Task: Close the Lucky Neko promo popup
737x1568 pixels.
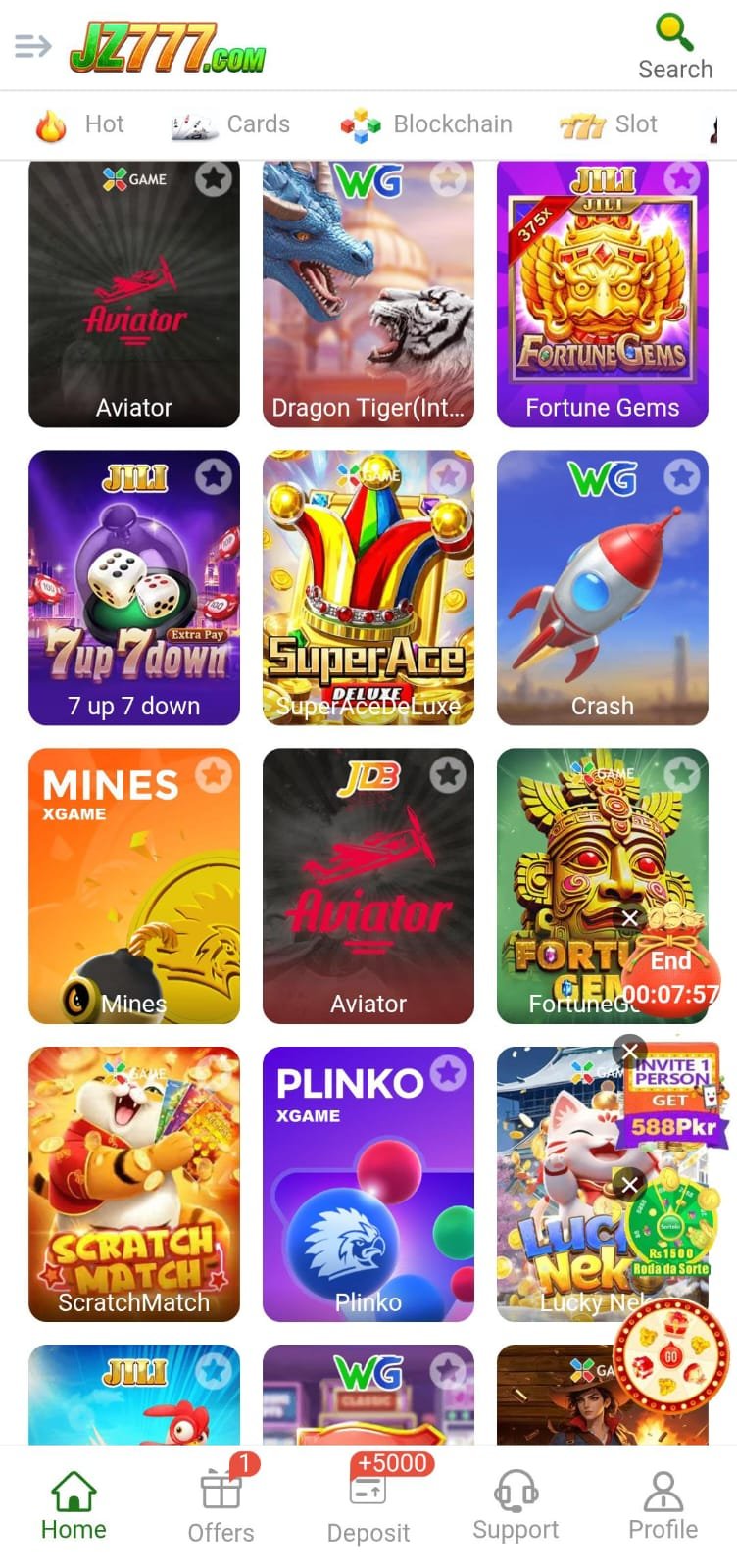Action: pos(629,1185)
